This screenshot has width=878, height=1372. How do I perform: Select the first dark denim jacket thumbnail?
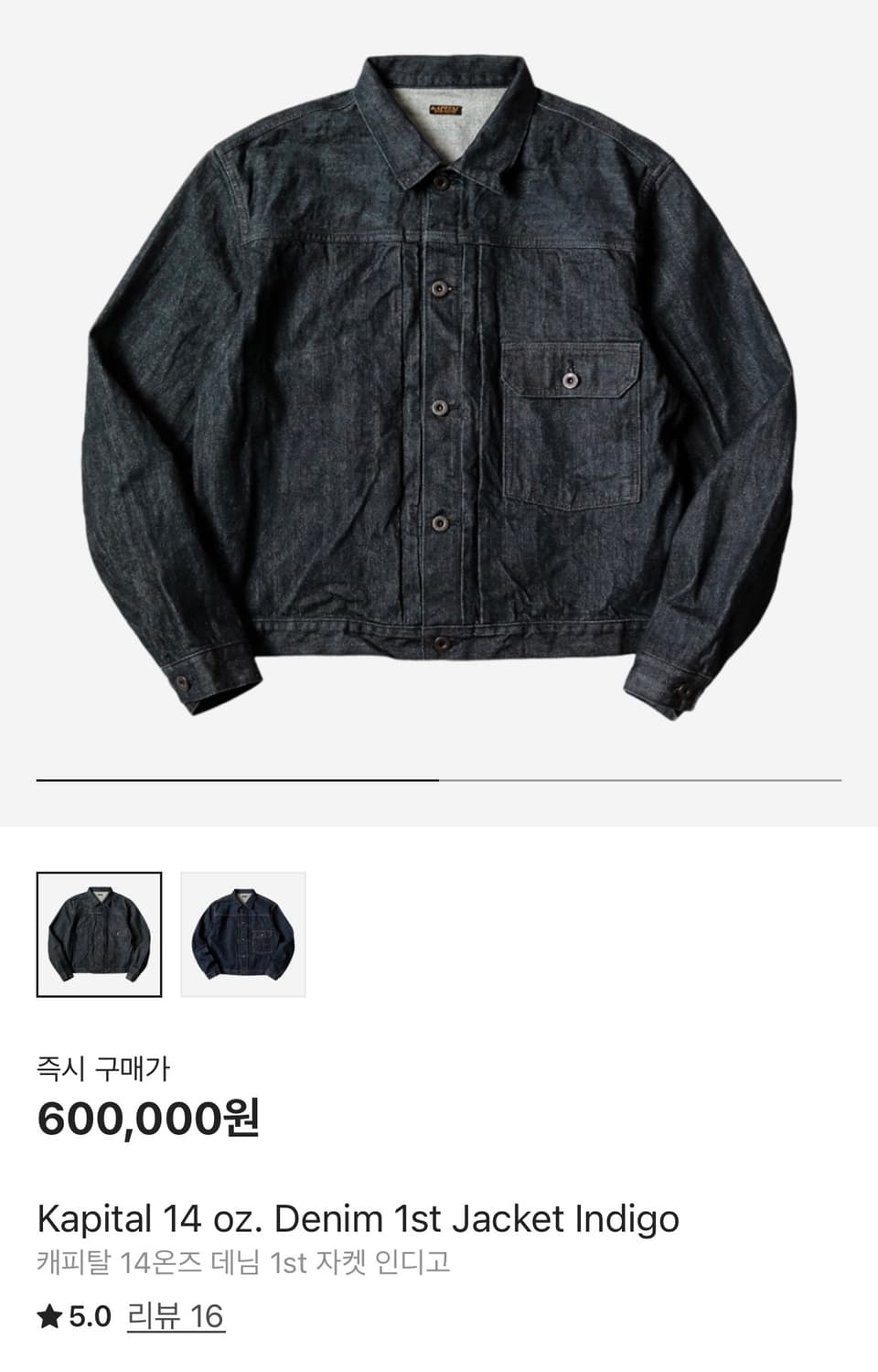pyautogui.click(x=99, y=934)
